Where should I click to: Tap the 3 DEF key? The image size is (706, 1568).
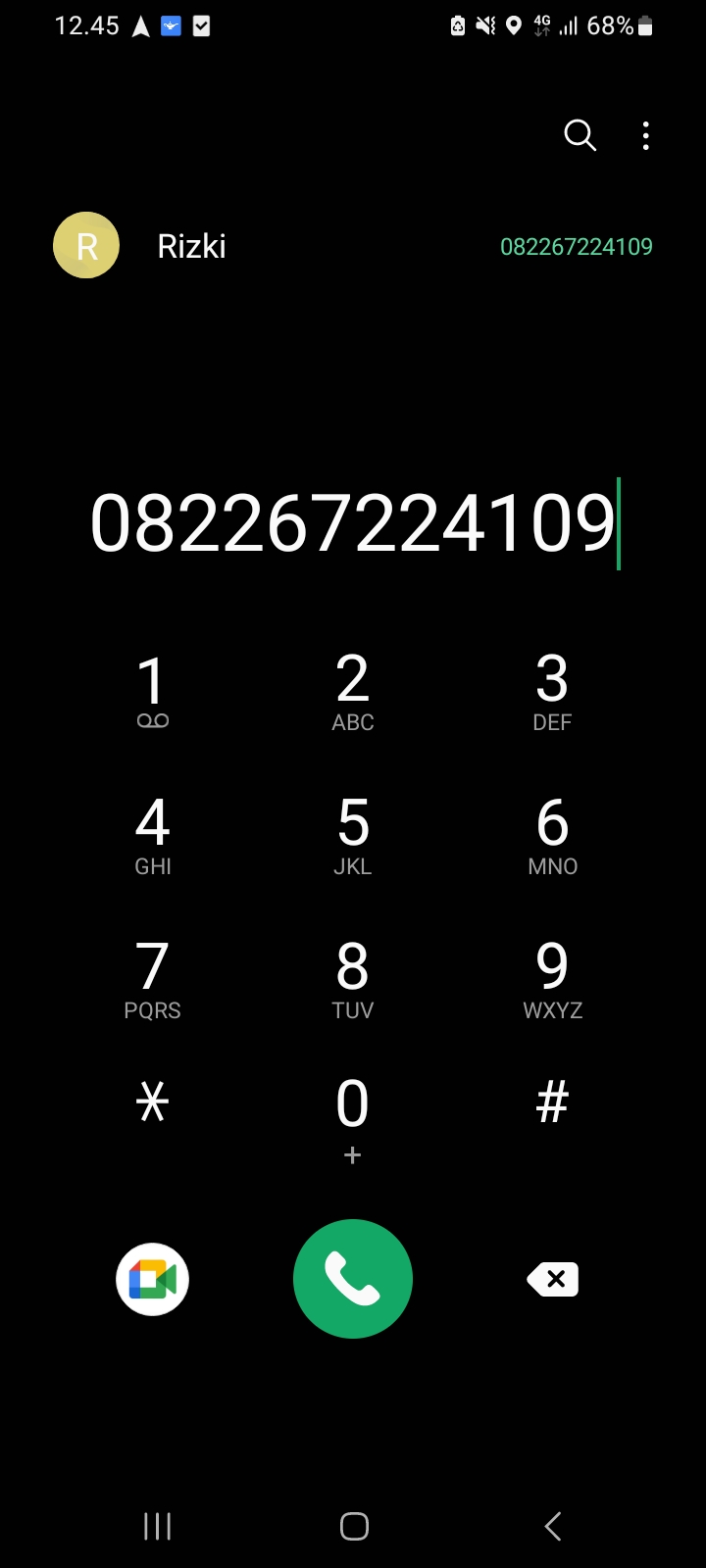[x=552, y=692]
